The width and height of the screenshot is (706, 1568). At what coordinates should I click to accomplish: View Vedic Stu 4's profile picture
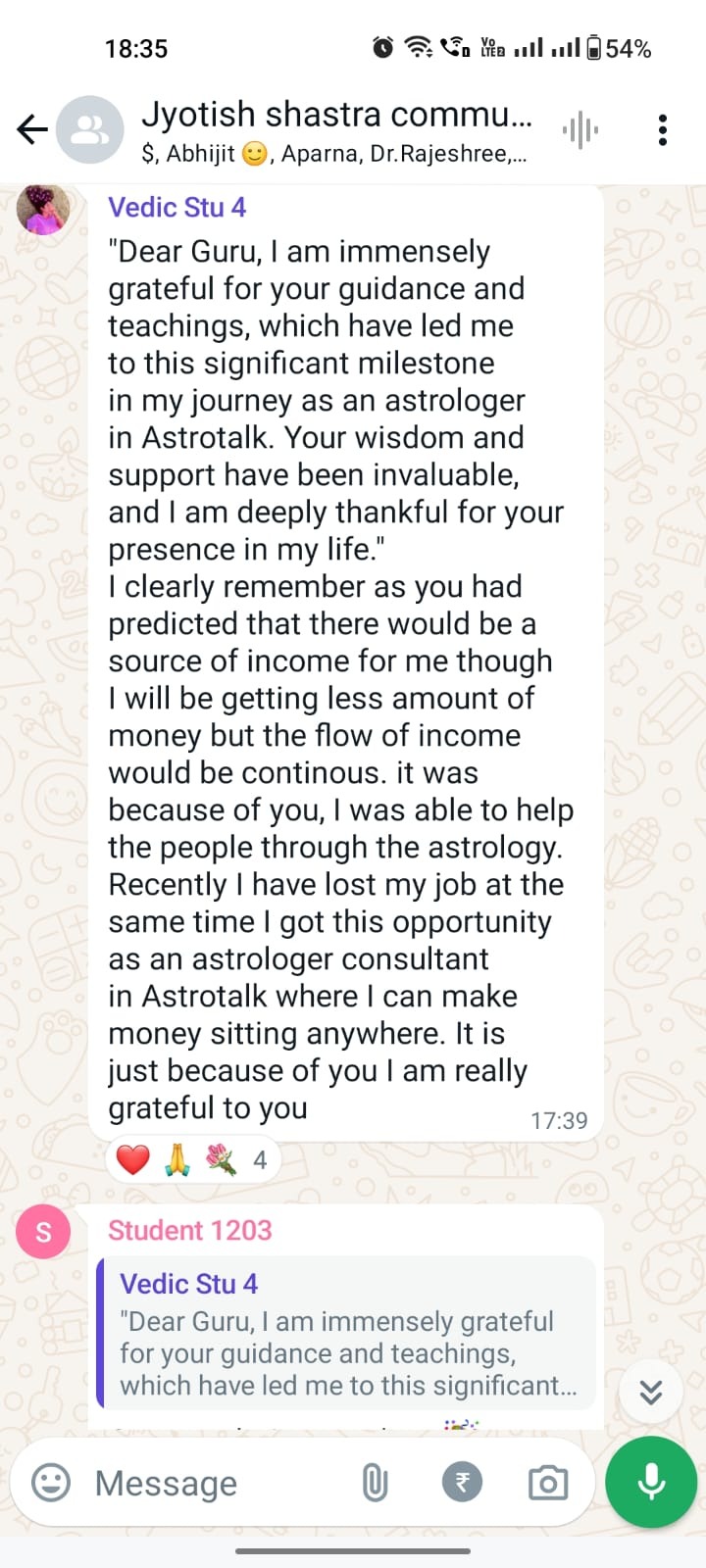(x=43, y=209)
